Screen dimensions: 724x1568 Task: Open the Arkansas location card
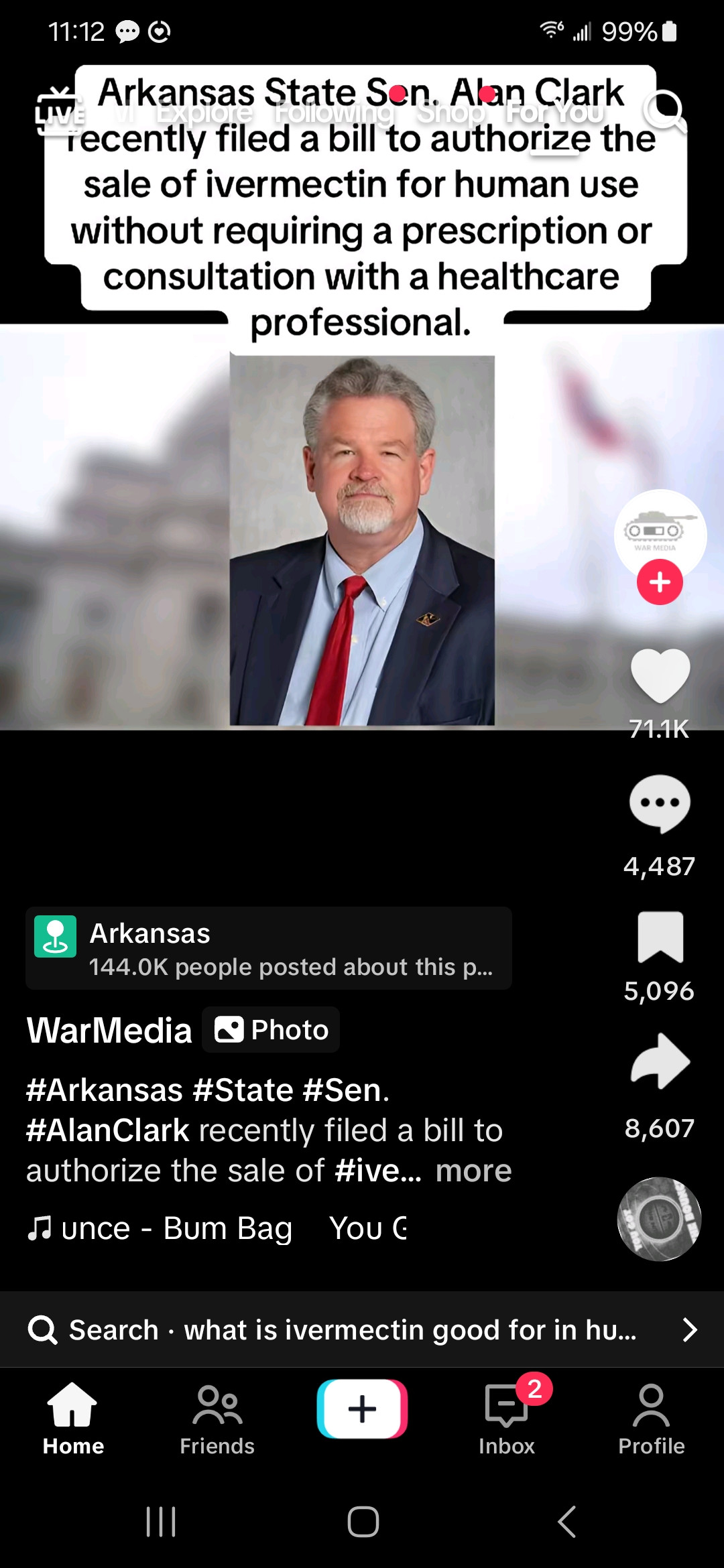(x=268, y=948)
